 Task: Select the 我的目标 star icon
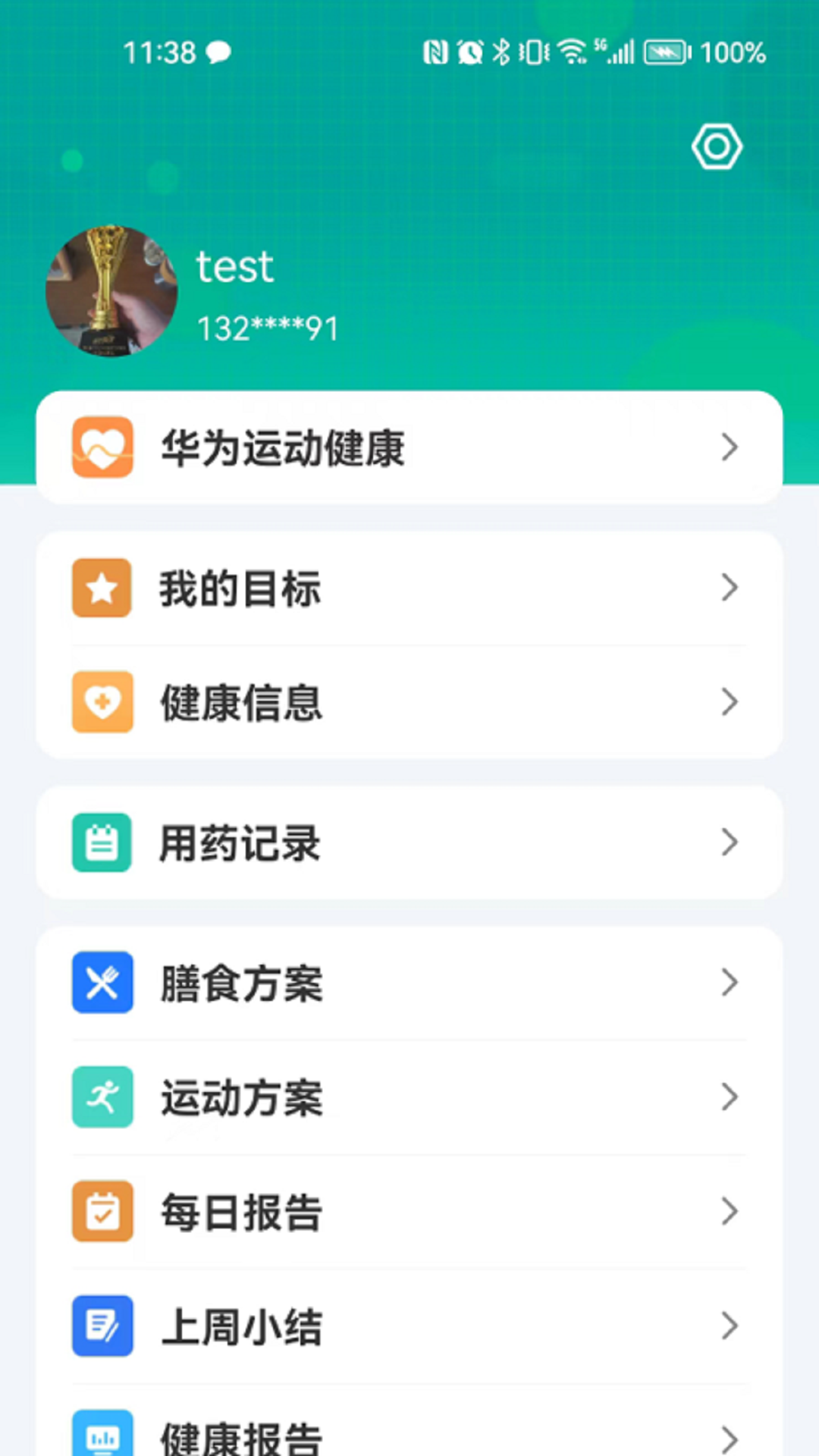click(x=102, y=588)
